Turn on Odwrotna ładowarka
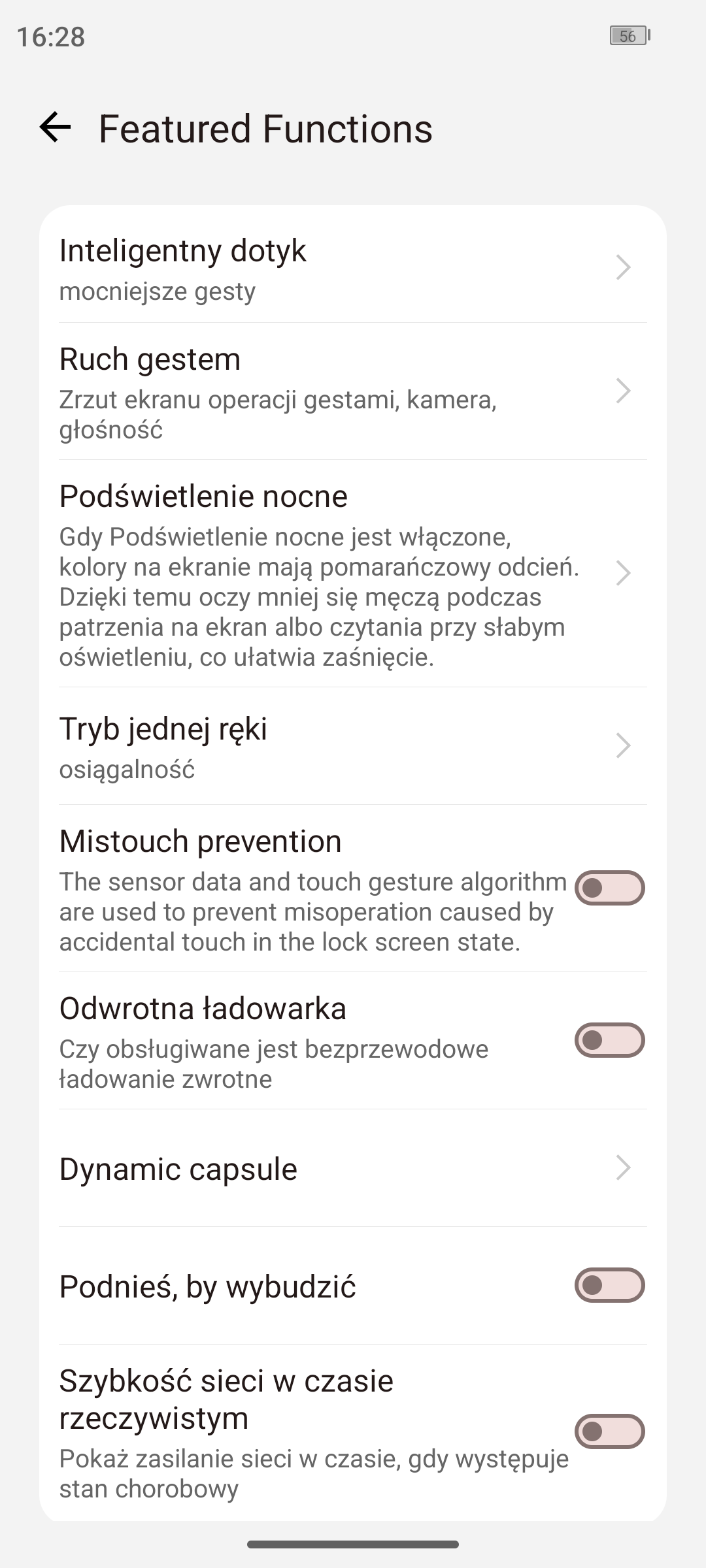 (x=609, y=1040)
